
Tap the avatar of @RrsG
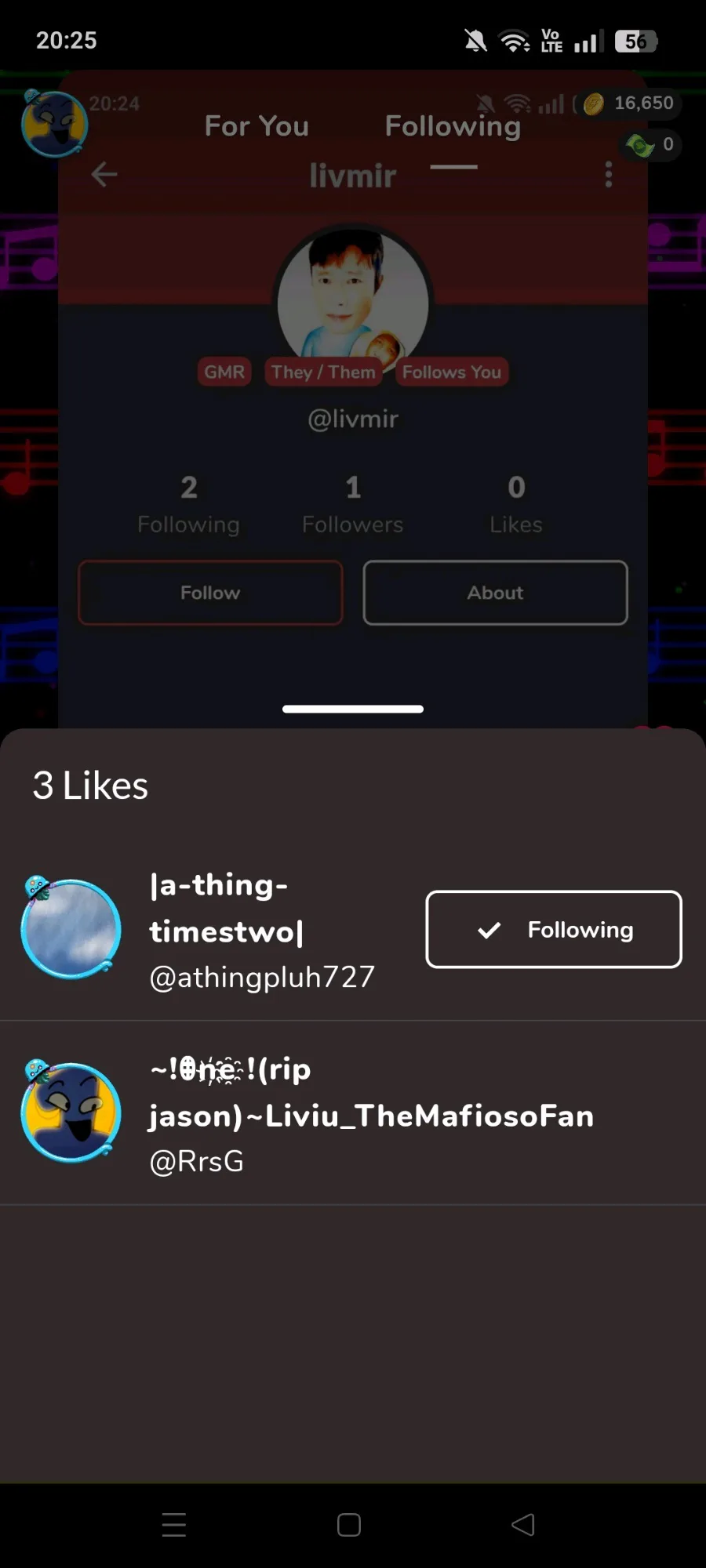(x=71, y=1111)
